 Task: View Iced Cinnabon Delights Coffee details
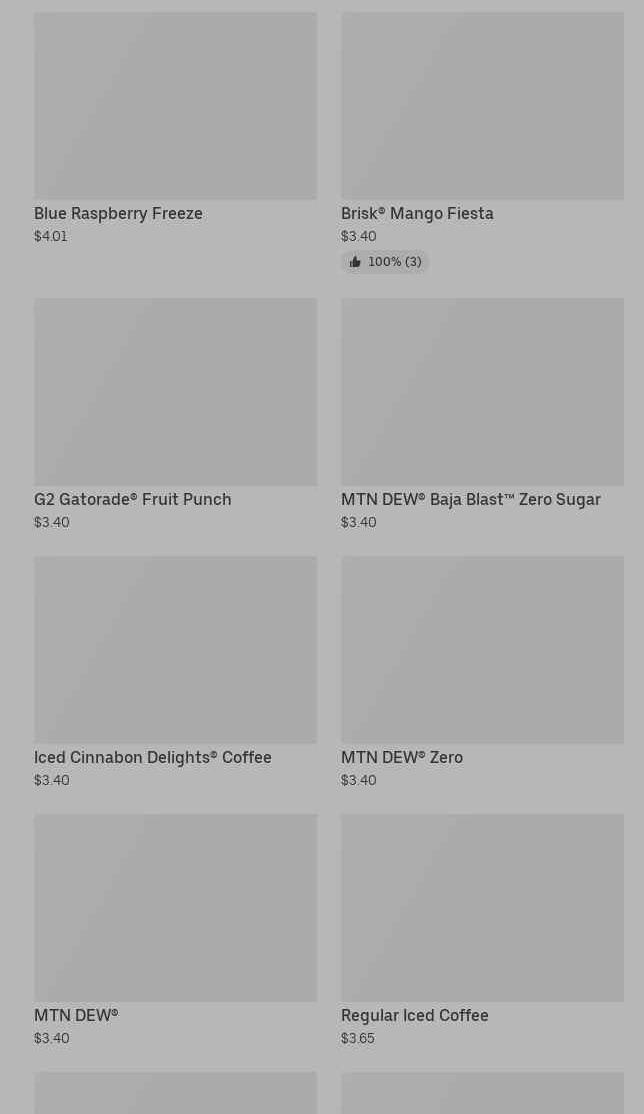click(x=175, y=658)
